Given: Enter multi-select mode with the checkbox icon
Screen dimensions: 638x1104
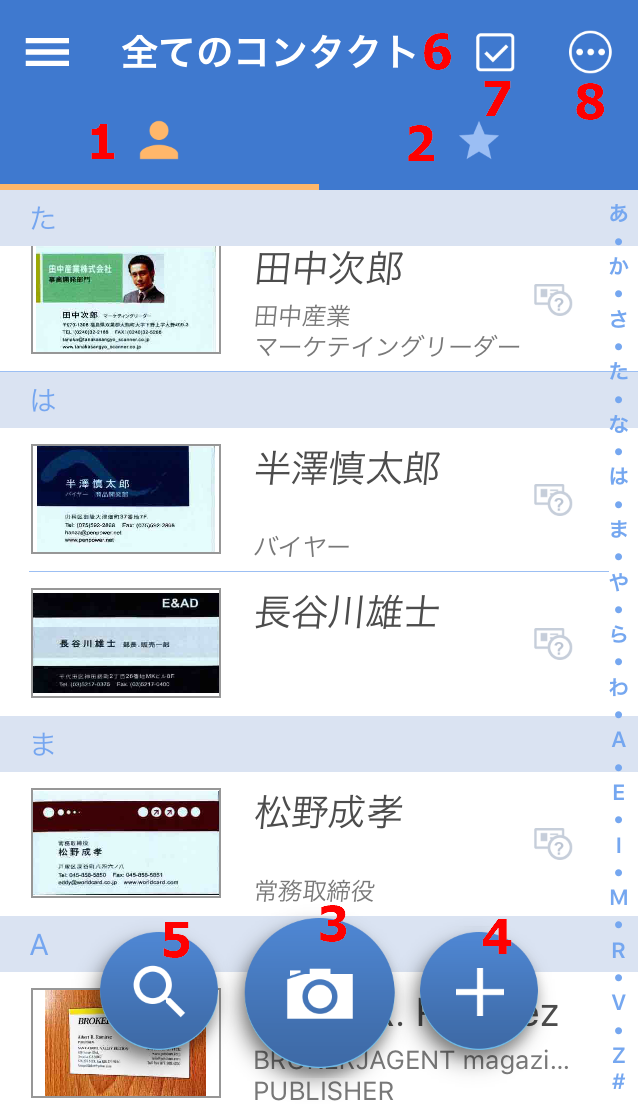Looking at the screenshot, I should point(495,52).
